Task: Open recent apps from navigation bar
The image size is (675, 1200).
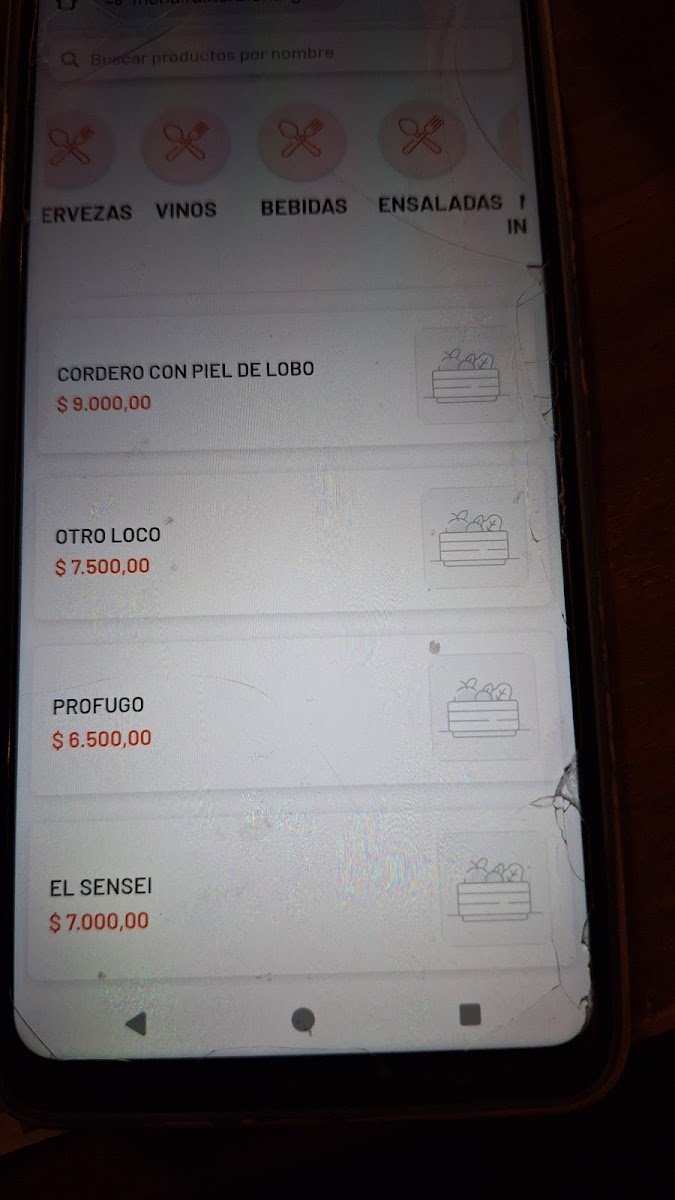Action: 470,1015
